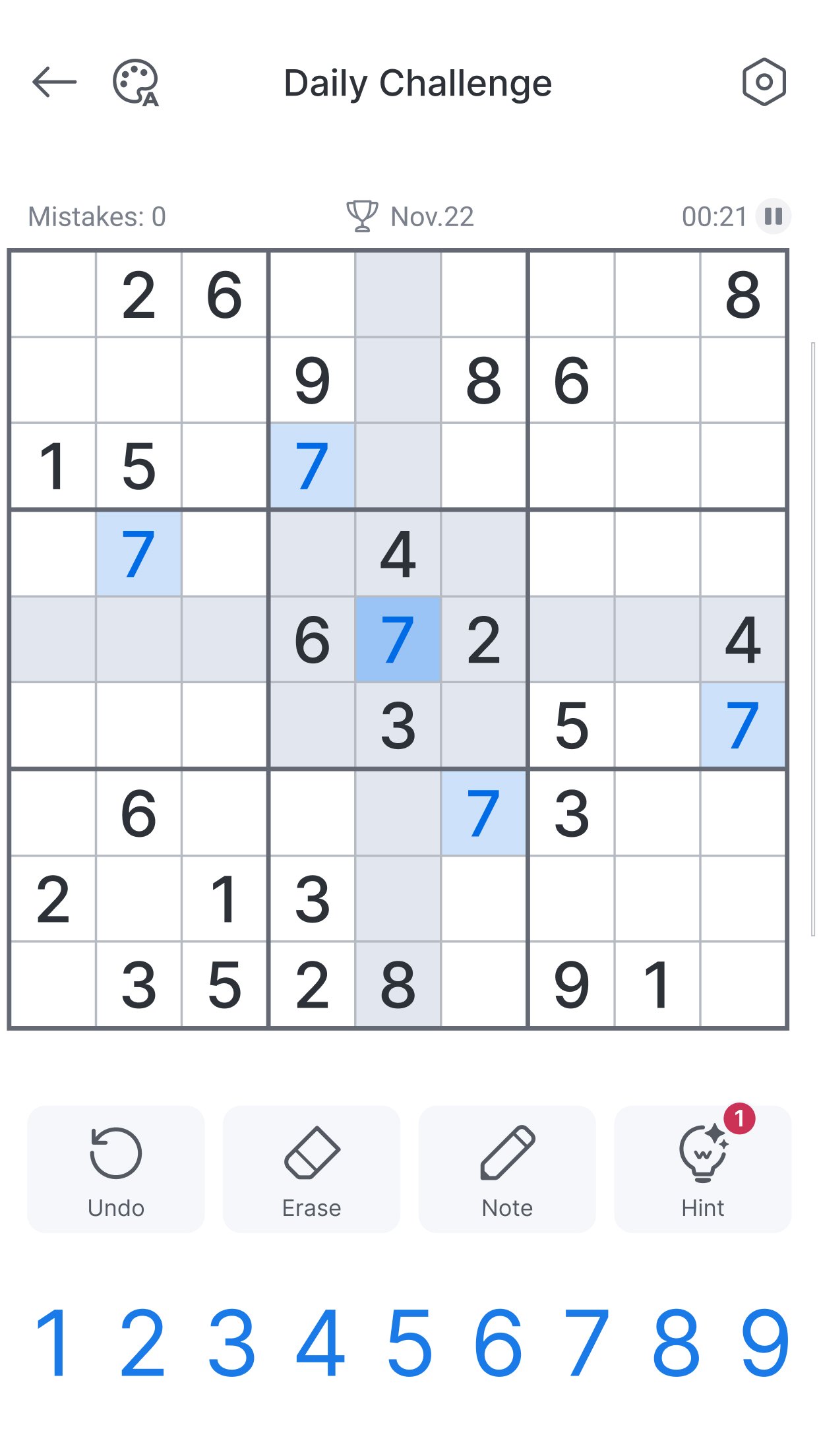Click the Nov.22 daily challenge label
This screenshot has width=819, height=1456.
[x=431, y=216]
